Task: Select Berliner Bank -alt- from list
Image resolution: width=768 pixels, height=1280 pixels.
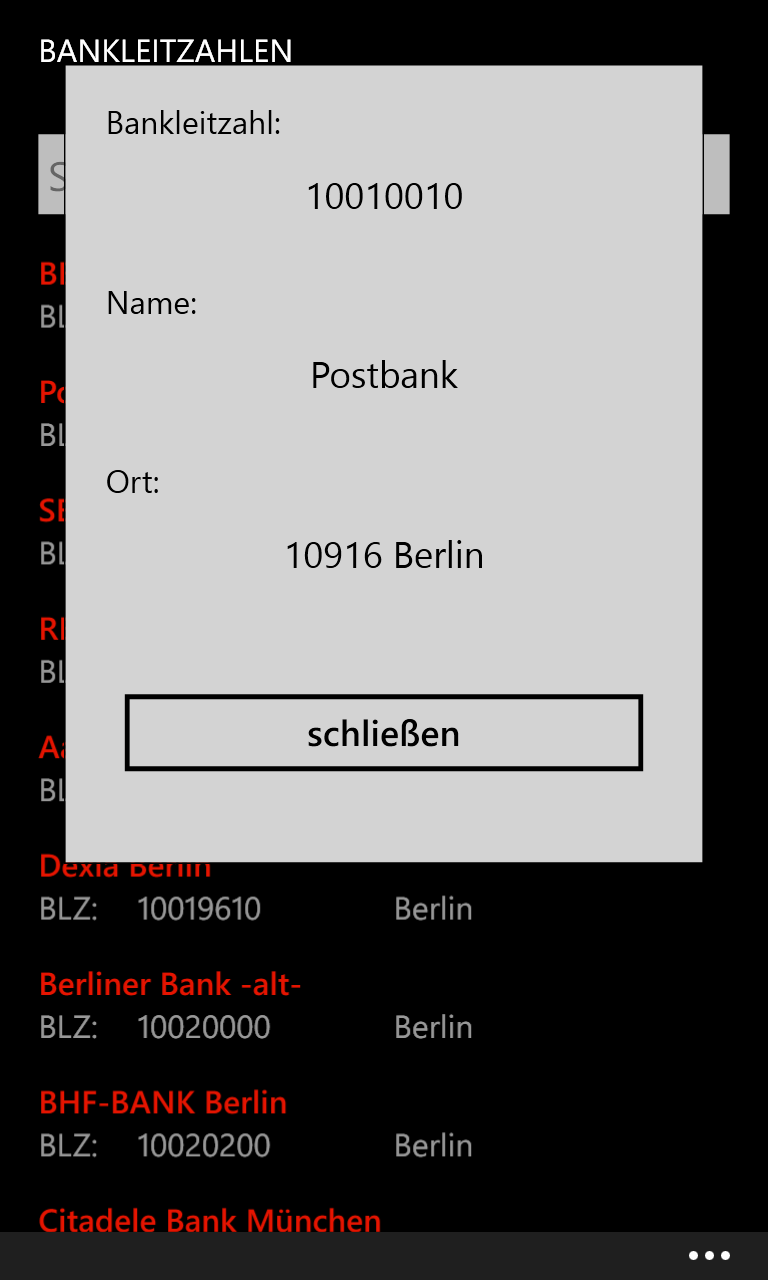Action: point(170,985)
